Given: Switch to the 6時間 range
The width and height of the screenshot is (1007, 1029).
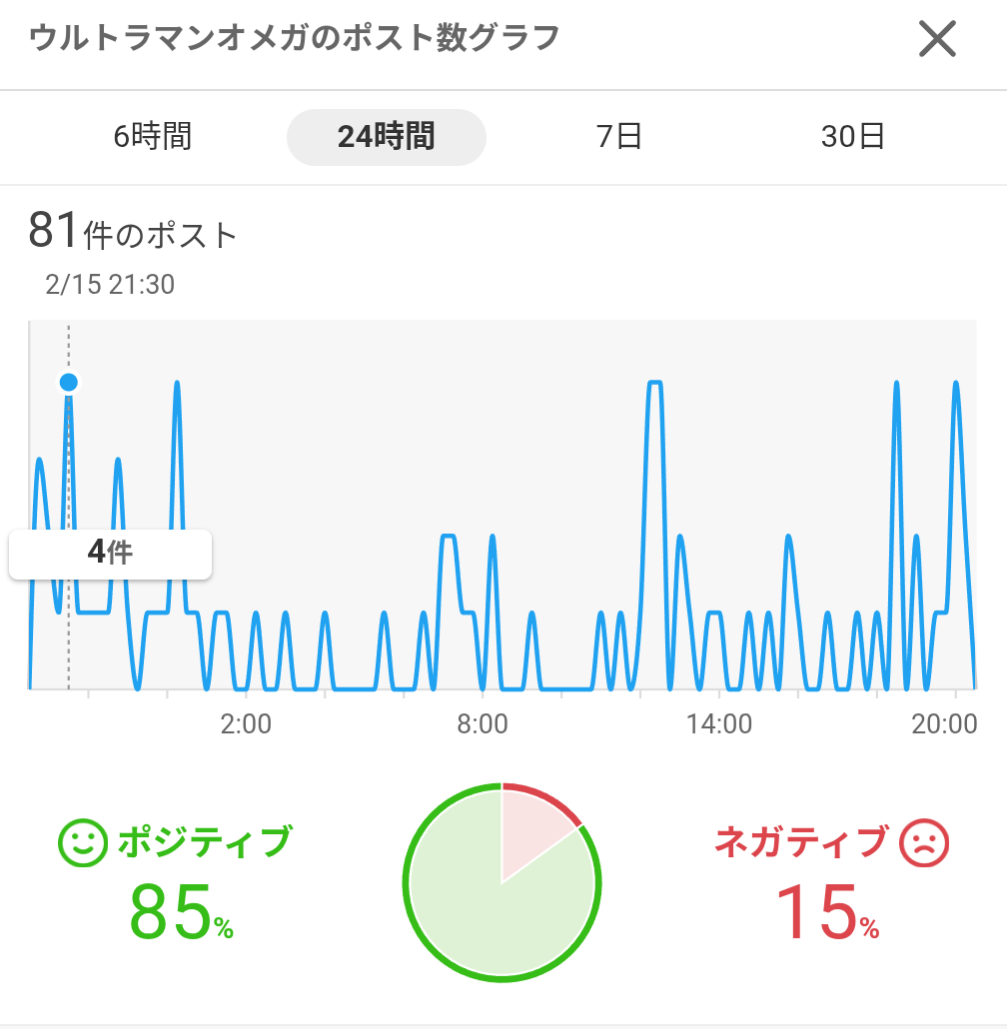Looking at the screenshot, I should (x=153, y=137).
